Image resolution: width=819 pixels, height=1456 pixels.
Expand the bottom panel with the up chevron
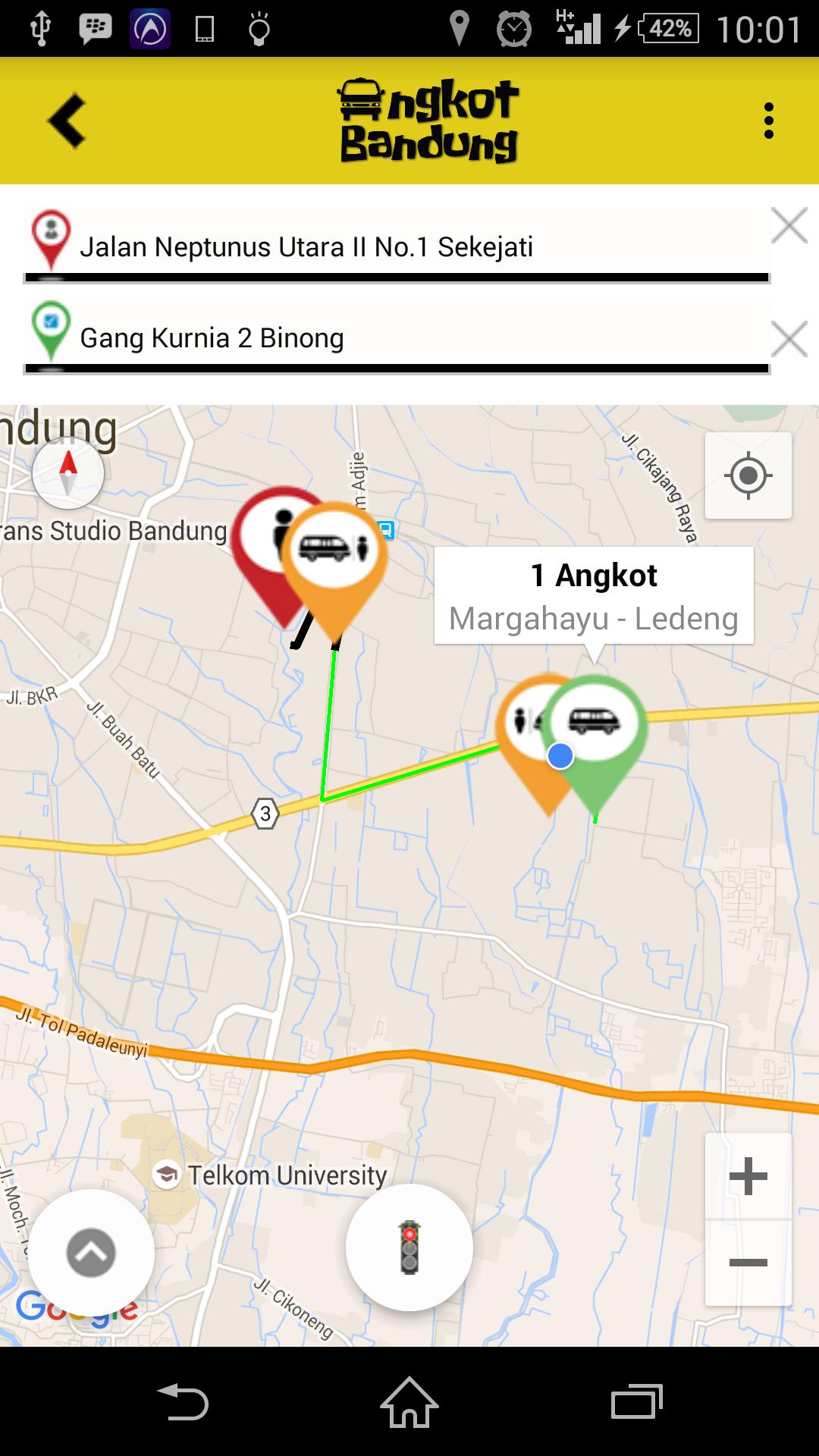91,1247
